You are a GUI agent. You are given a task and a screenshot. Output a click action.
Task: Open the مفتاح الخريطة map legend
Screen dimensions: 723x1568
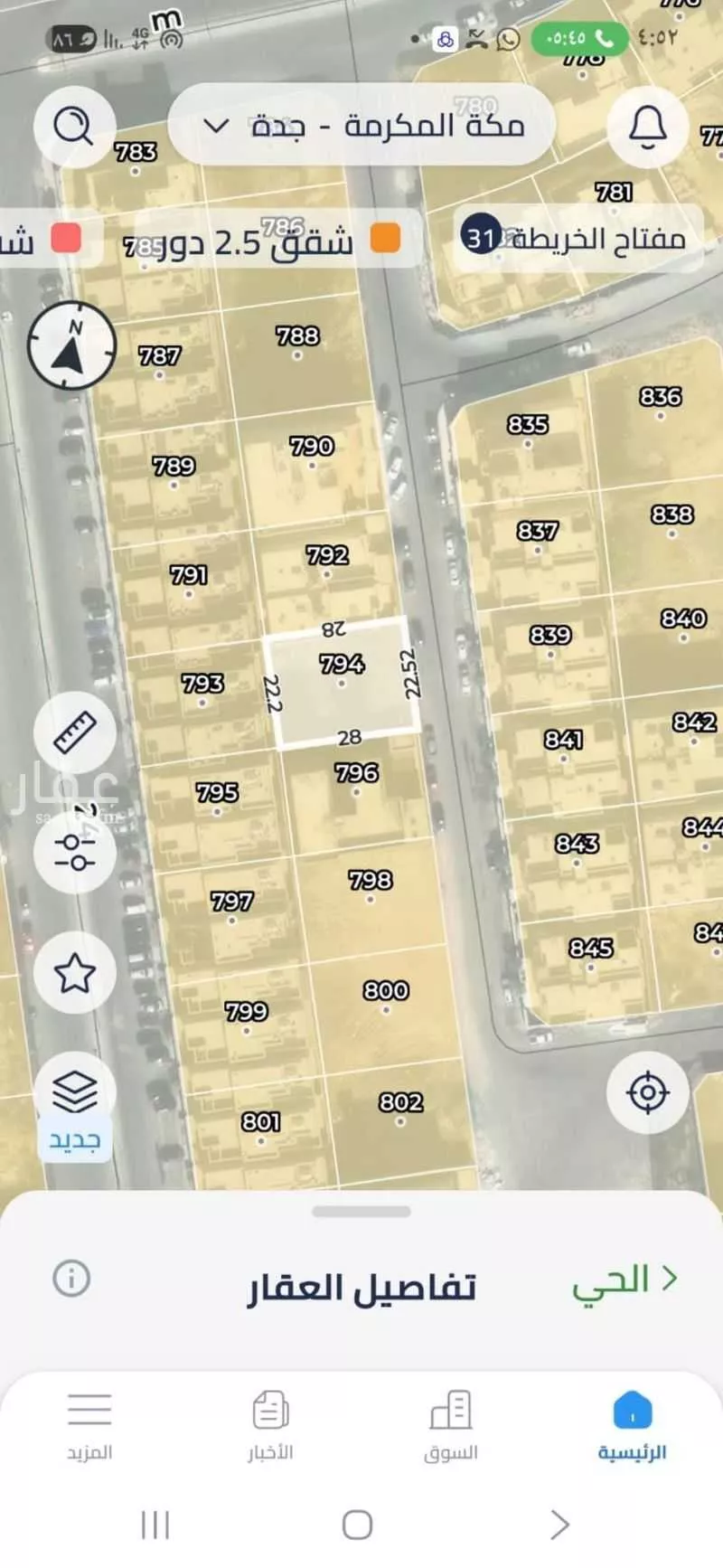click(578, 239)
